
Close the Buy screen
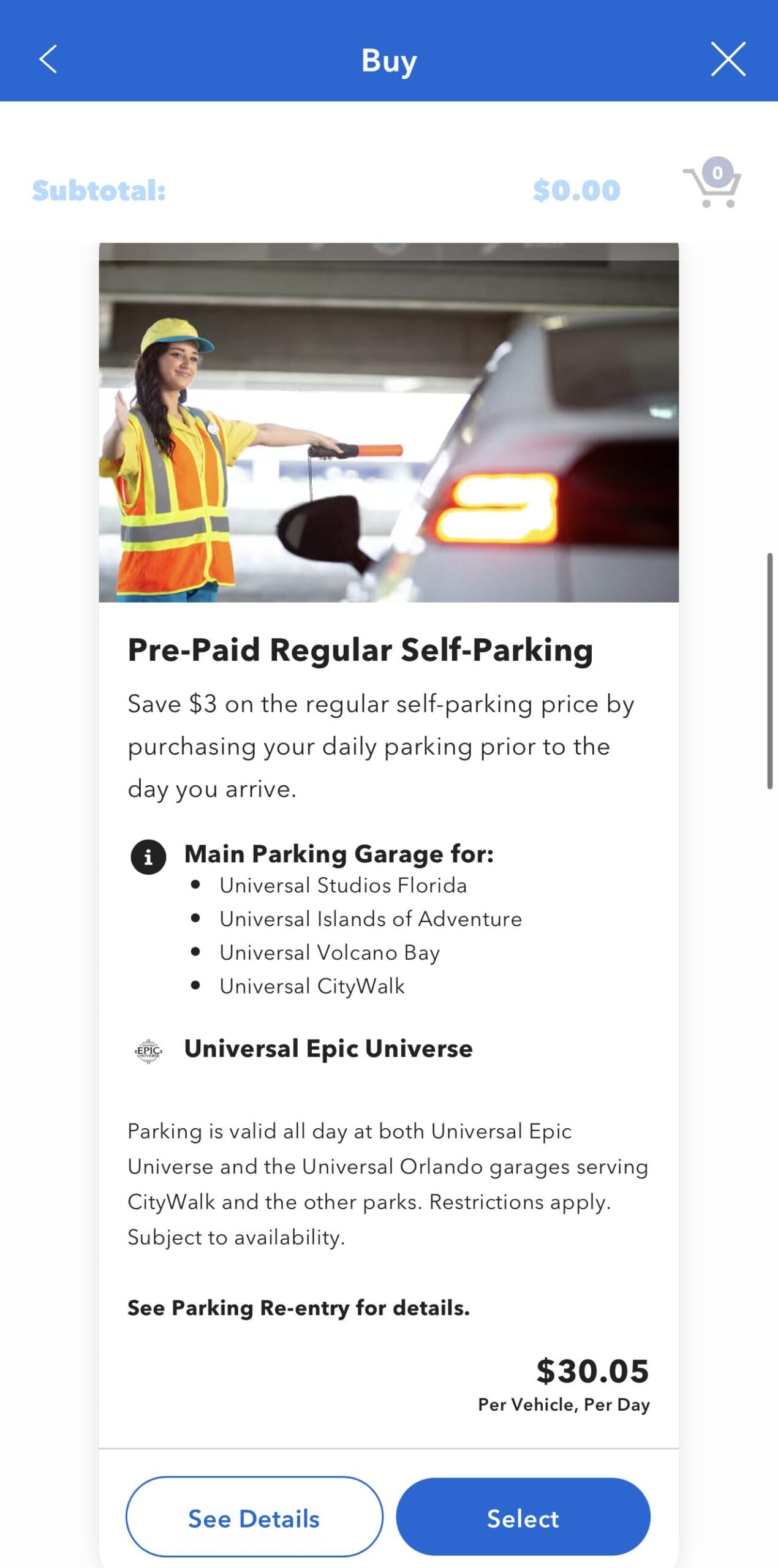(x=728, y=59)
